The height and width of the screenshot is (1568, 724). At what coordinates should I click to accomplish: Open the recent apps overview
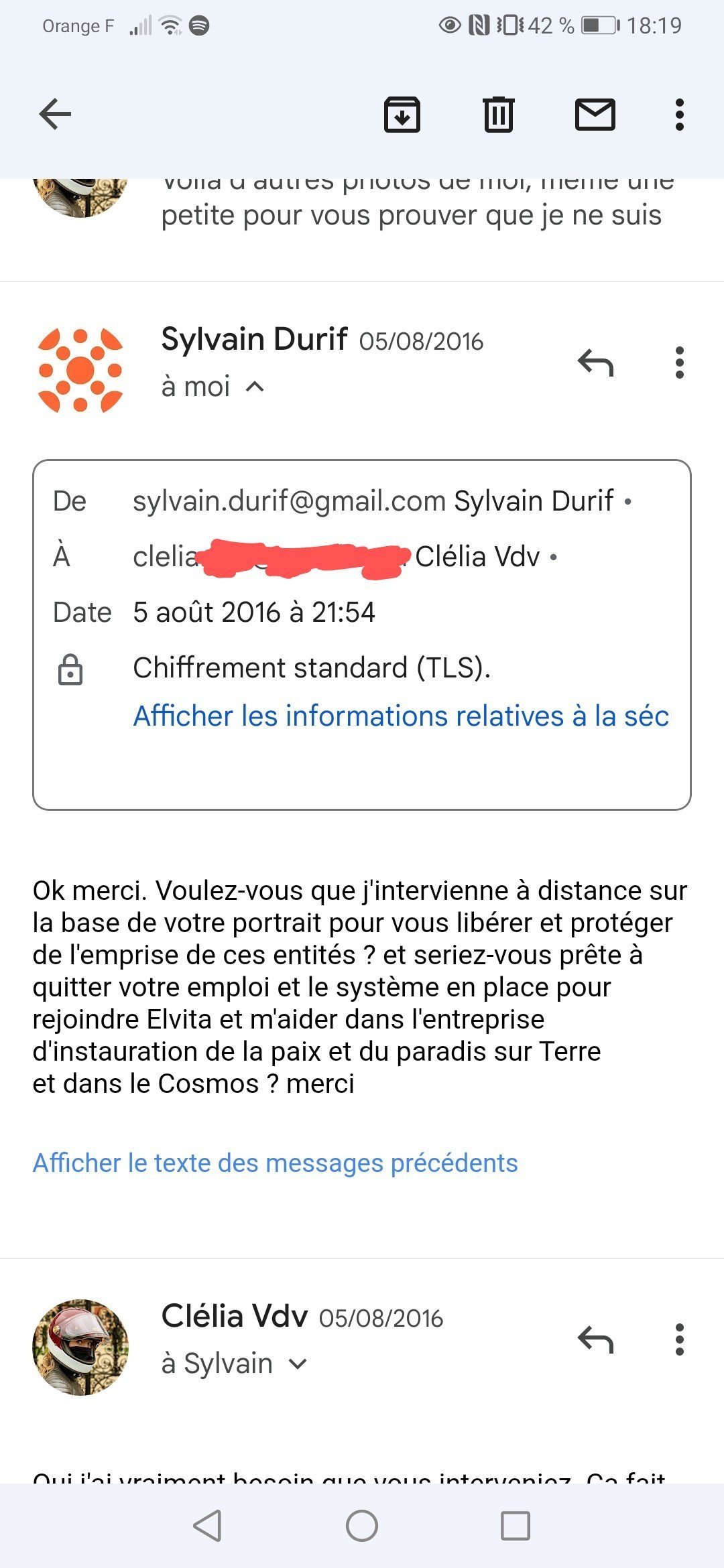coord(516,1526)
